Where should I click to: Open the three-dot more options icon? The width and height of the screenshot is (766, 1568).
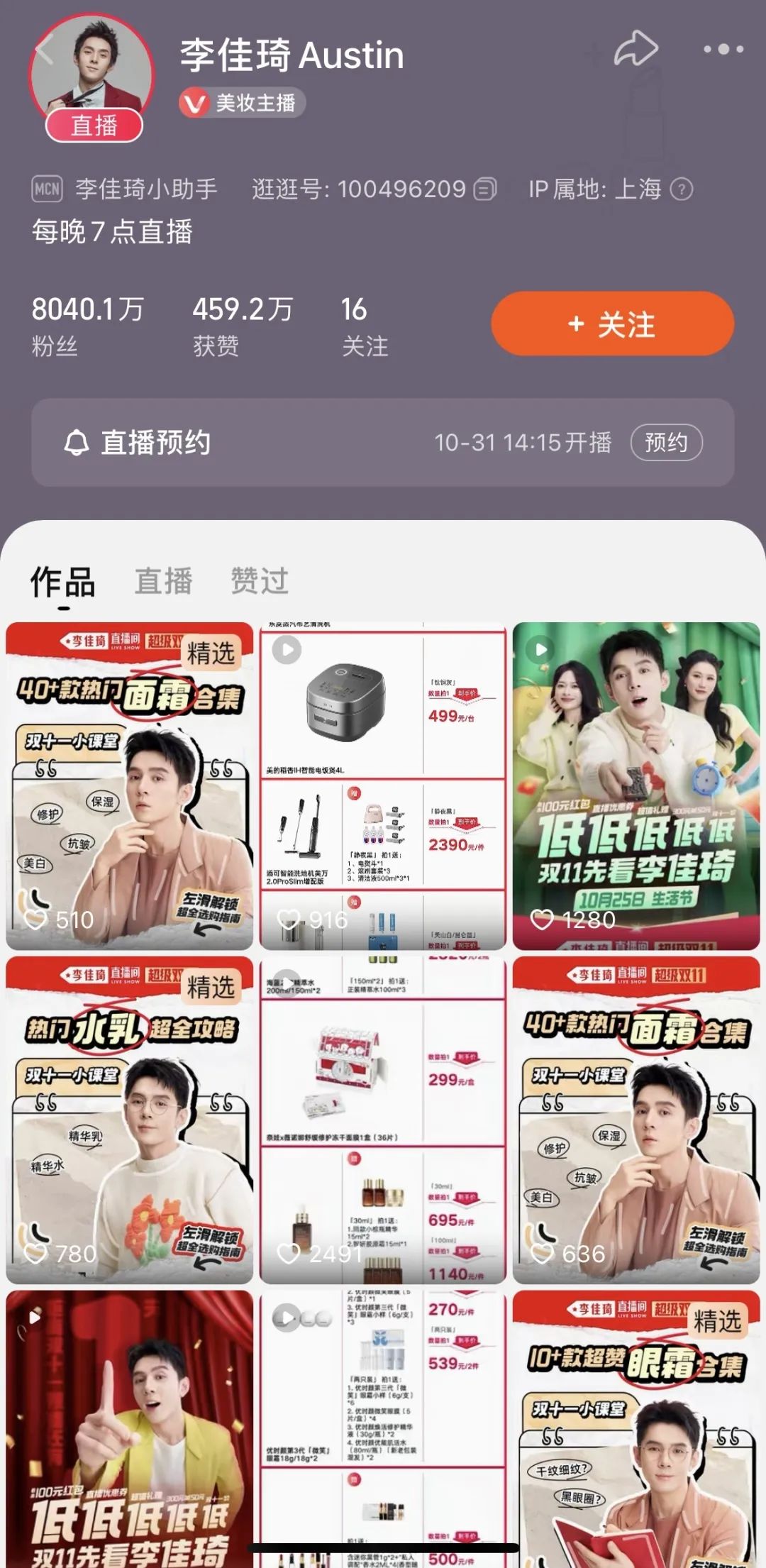[x=724, y=48]
